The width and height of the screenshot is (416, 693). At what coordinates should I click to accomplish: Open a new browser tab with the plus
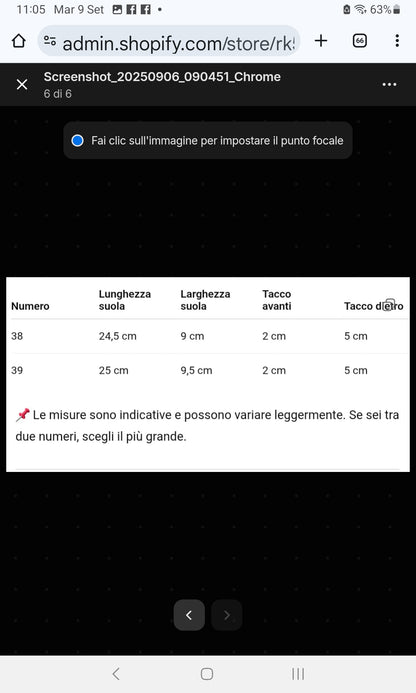tap(321, 41)
